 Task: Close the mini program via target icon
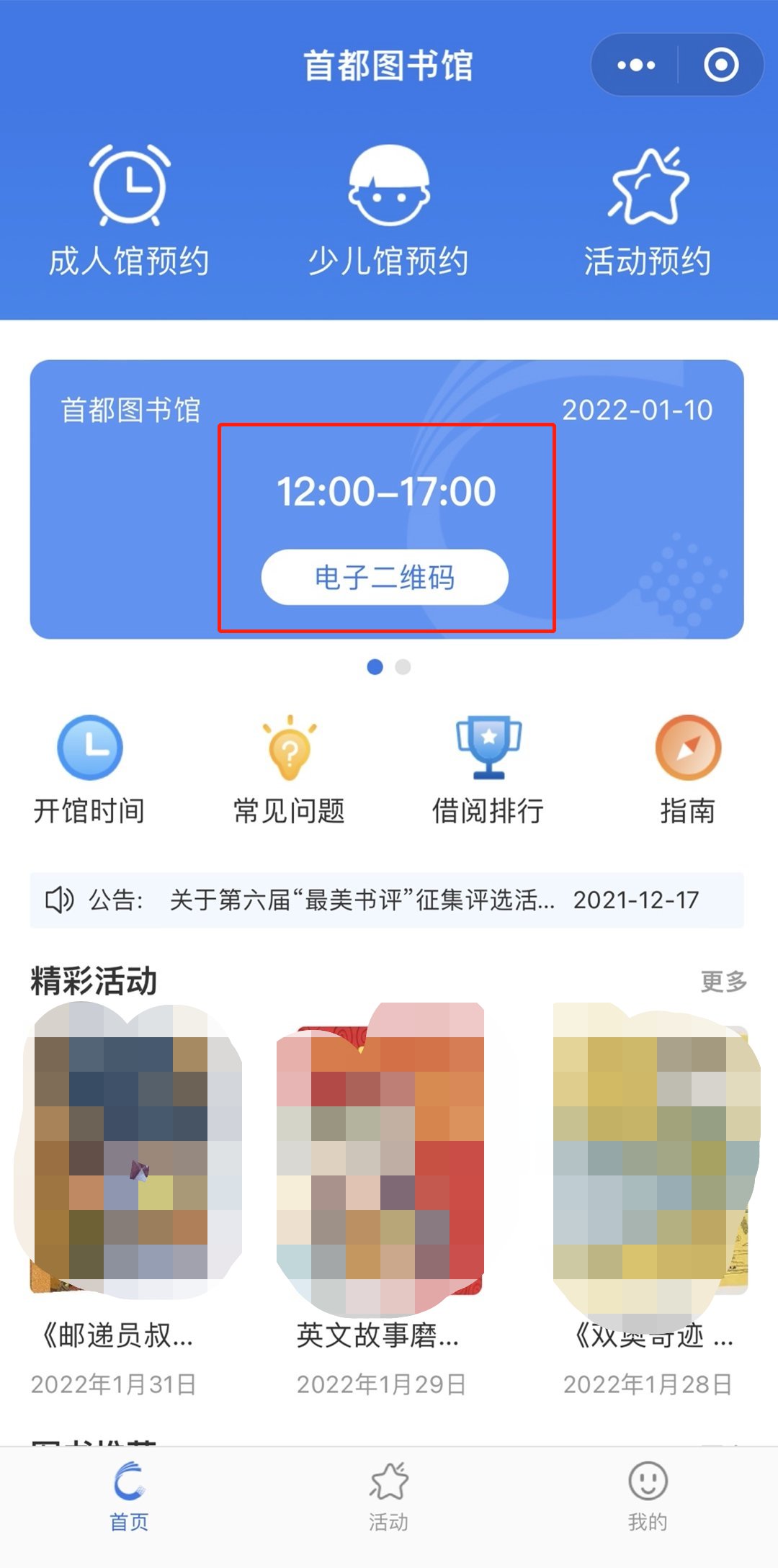click(x=721, y=66)
